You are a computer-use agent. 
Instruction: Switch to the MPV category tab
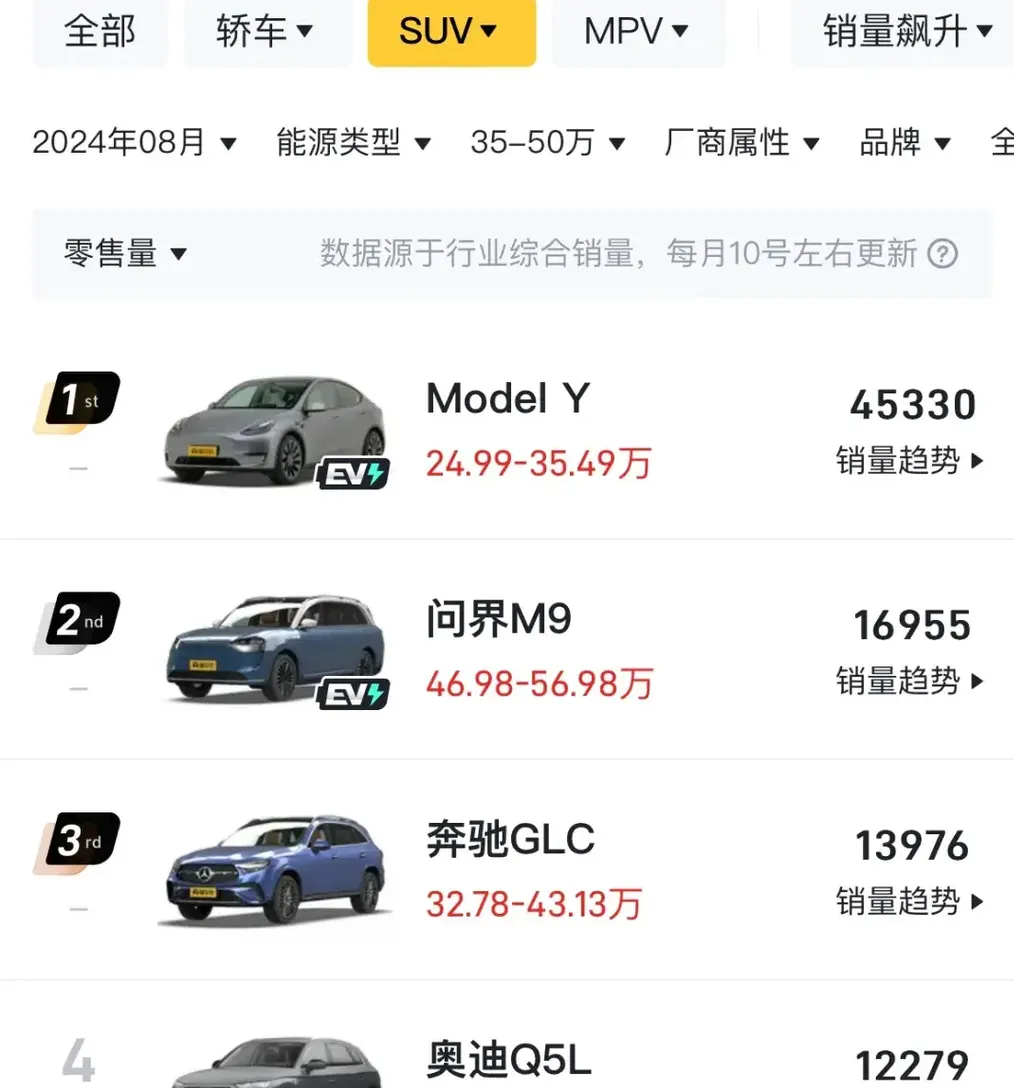pos(638,29)
